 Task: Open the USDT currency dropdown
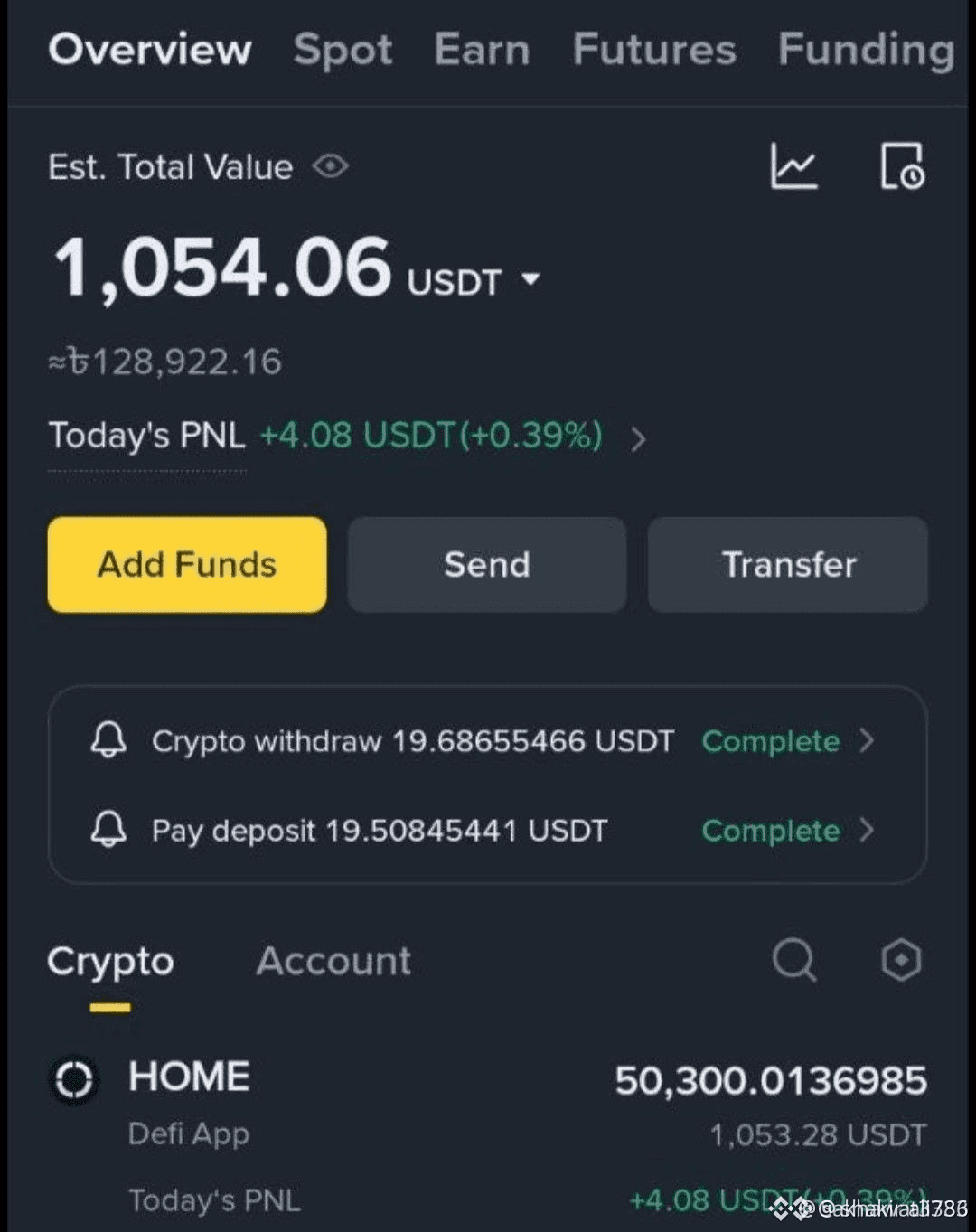coord(530,280)
